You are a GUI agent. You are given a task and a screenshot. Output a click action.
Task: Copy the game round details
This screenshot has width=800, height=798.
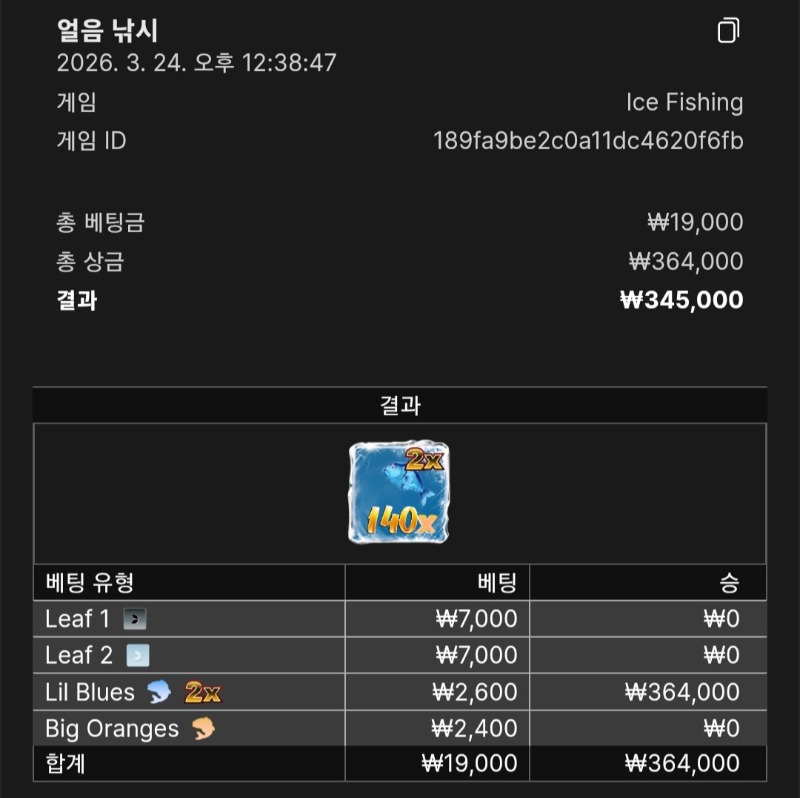(x=728, y=31)
